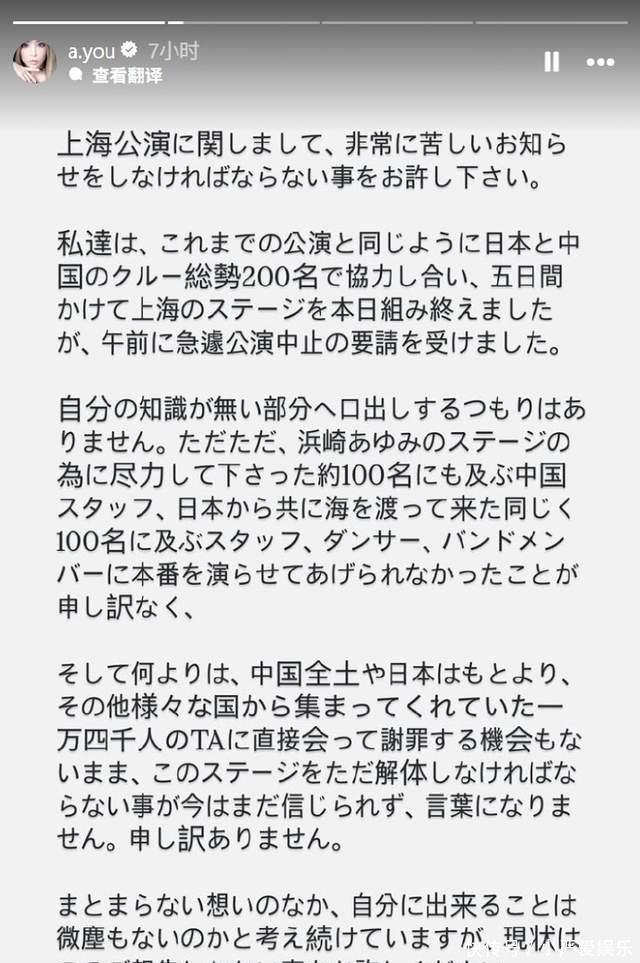640x963 pixels.
Task: Open the story's three-dot options menu
Action: [x=600, y=62]
